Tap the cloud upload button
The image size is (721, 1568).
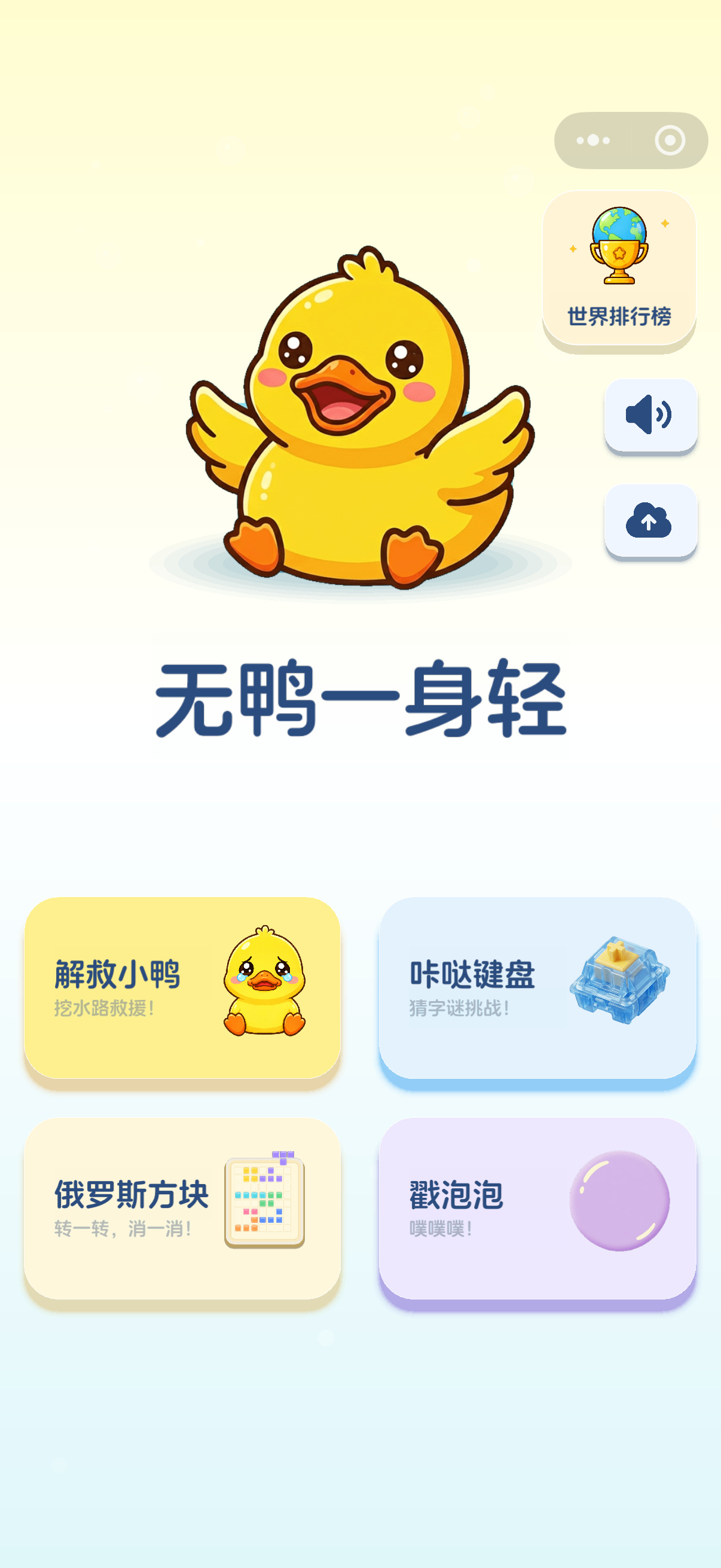(x=650, y=520)
